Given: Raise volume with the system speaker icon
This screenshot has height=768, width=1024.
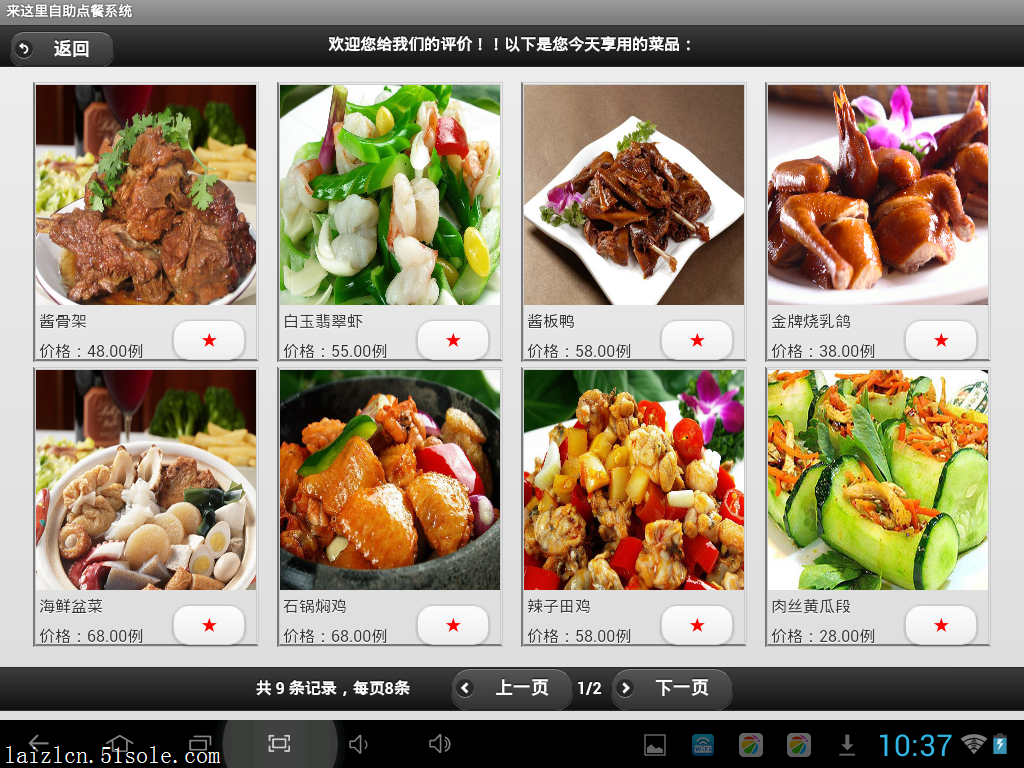Looking at the screenshot, I should point(439,744).
